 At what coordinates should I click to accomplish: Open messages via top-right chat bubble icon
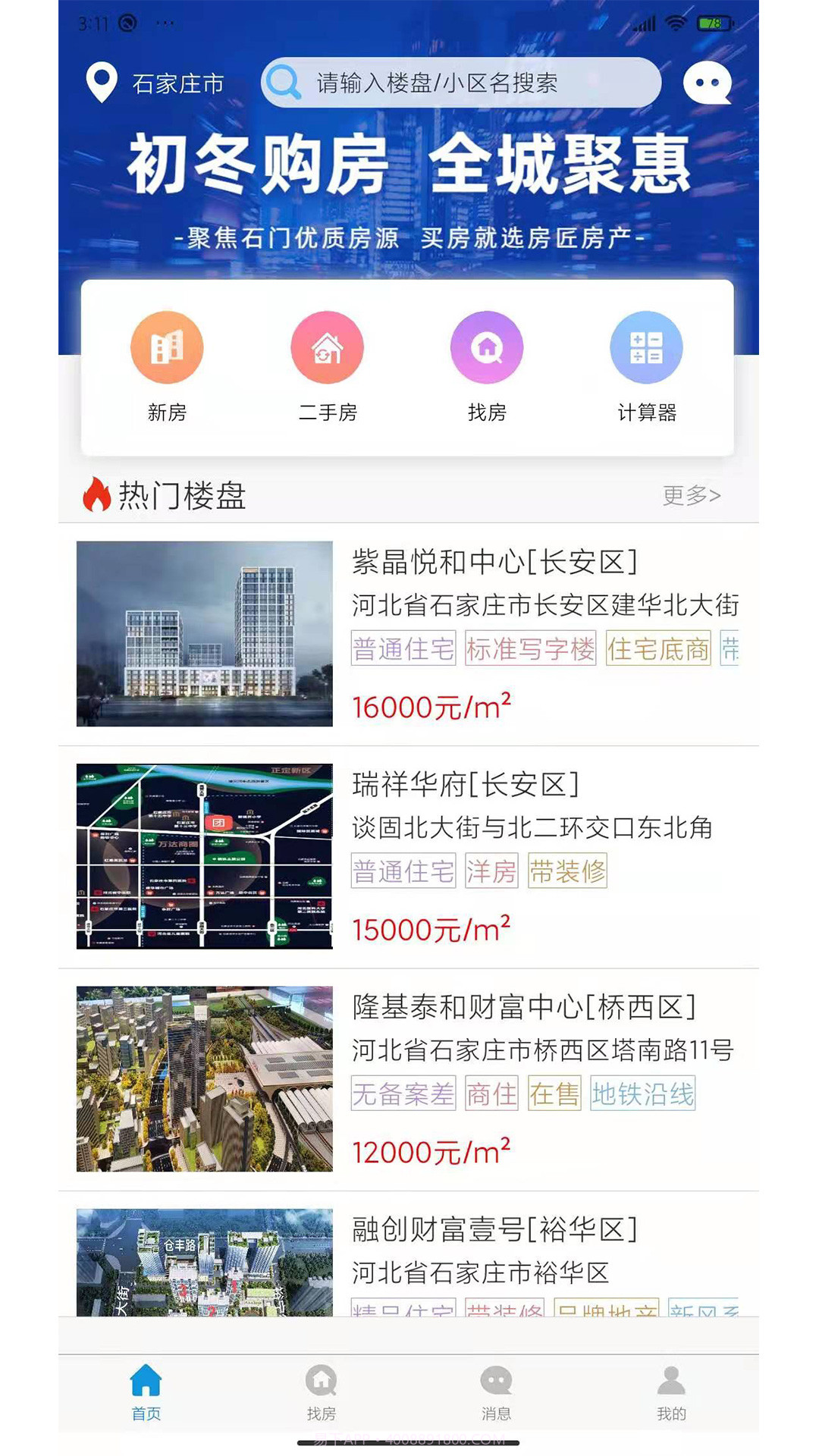point(708,83)
